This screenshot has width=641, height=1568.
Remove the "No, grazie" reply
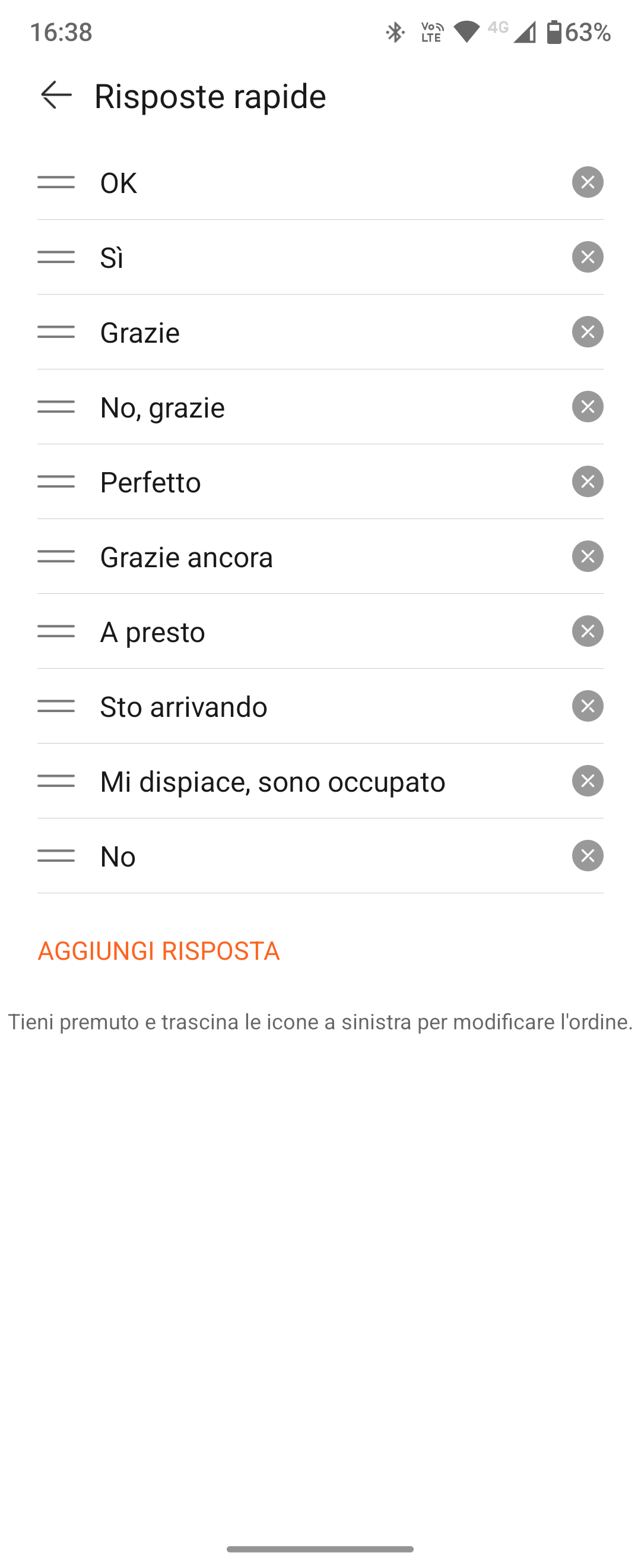pyautogui.click(x=587, y=407)
